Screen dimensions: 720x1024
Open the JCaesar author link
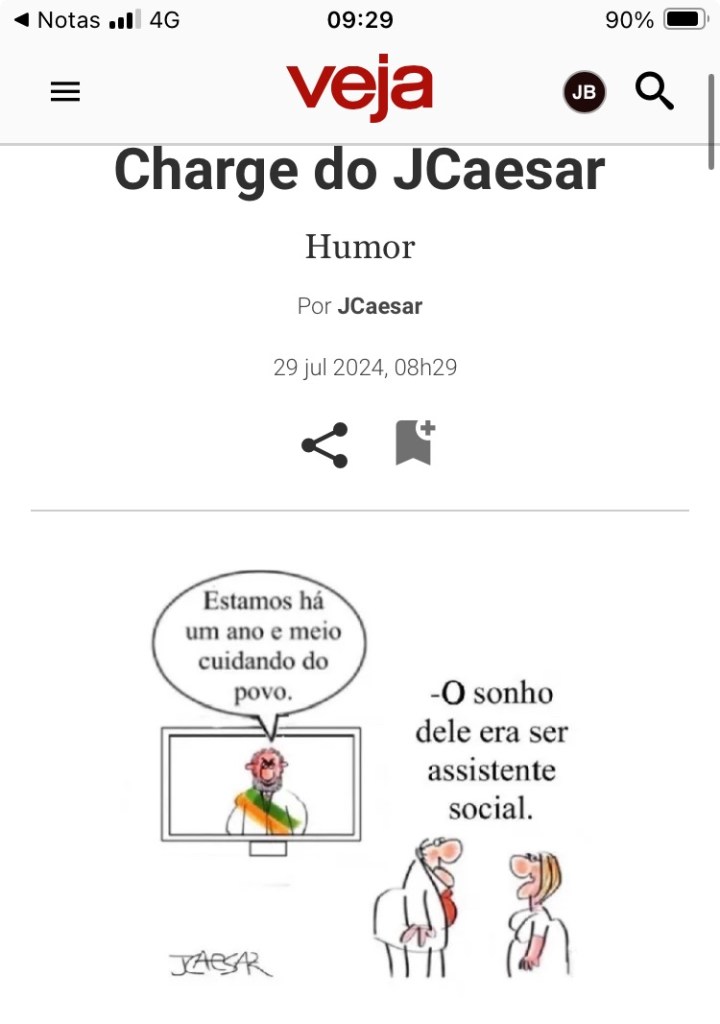(379, 306)
